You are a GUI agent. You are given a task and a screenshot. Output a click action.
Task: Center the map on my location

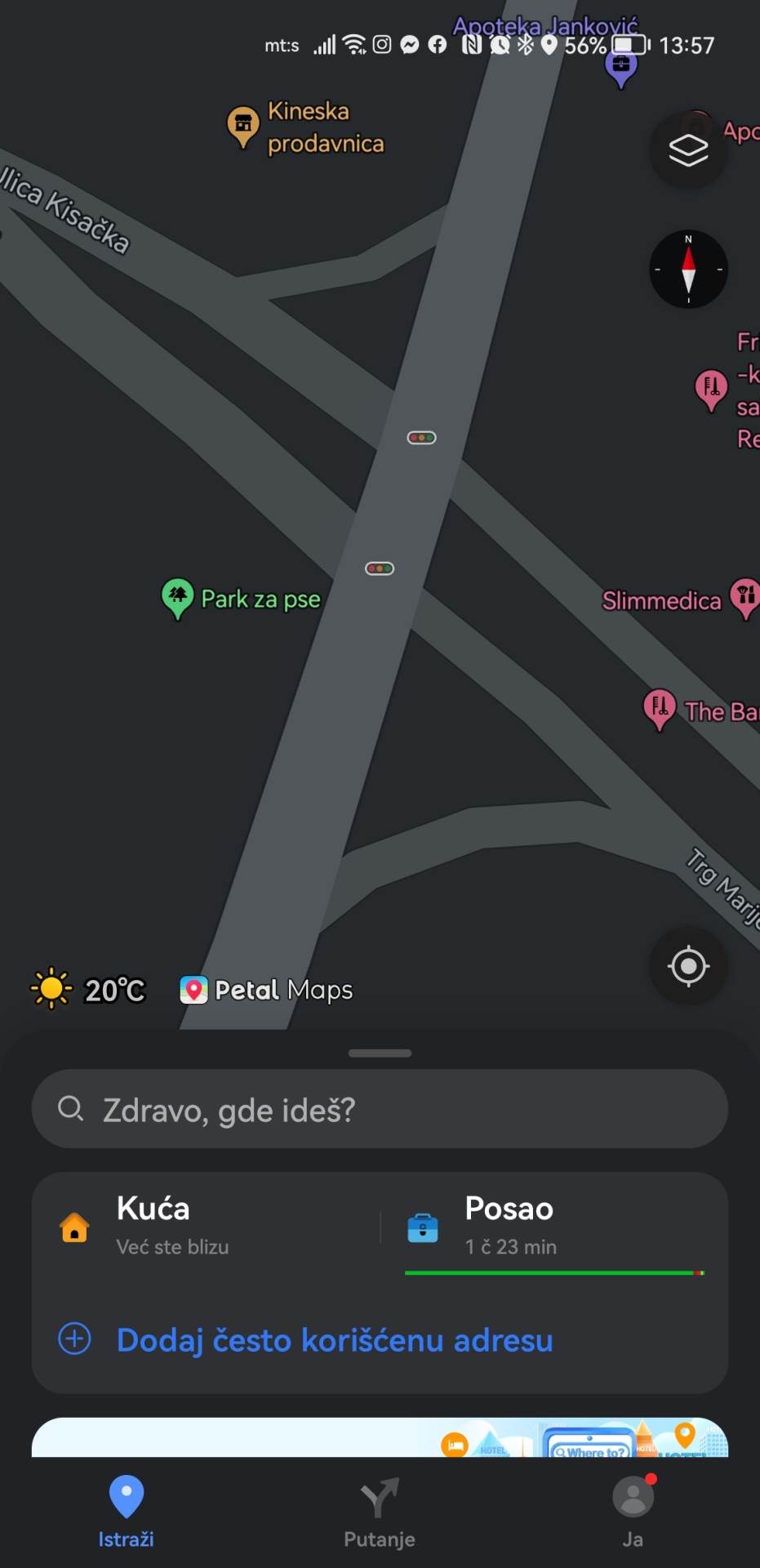point(688,966)
